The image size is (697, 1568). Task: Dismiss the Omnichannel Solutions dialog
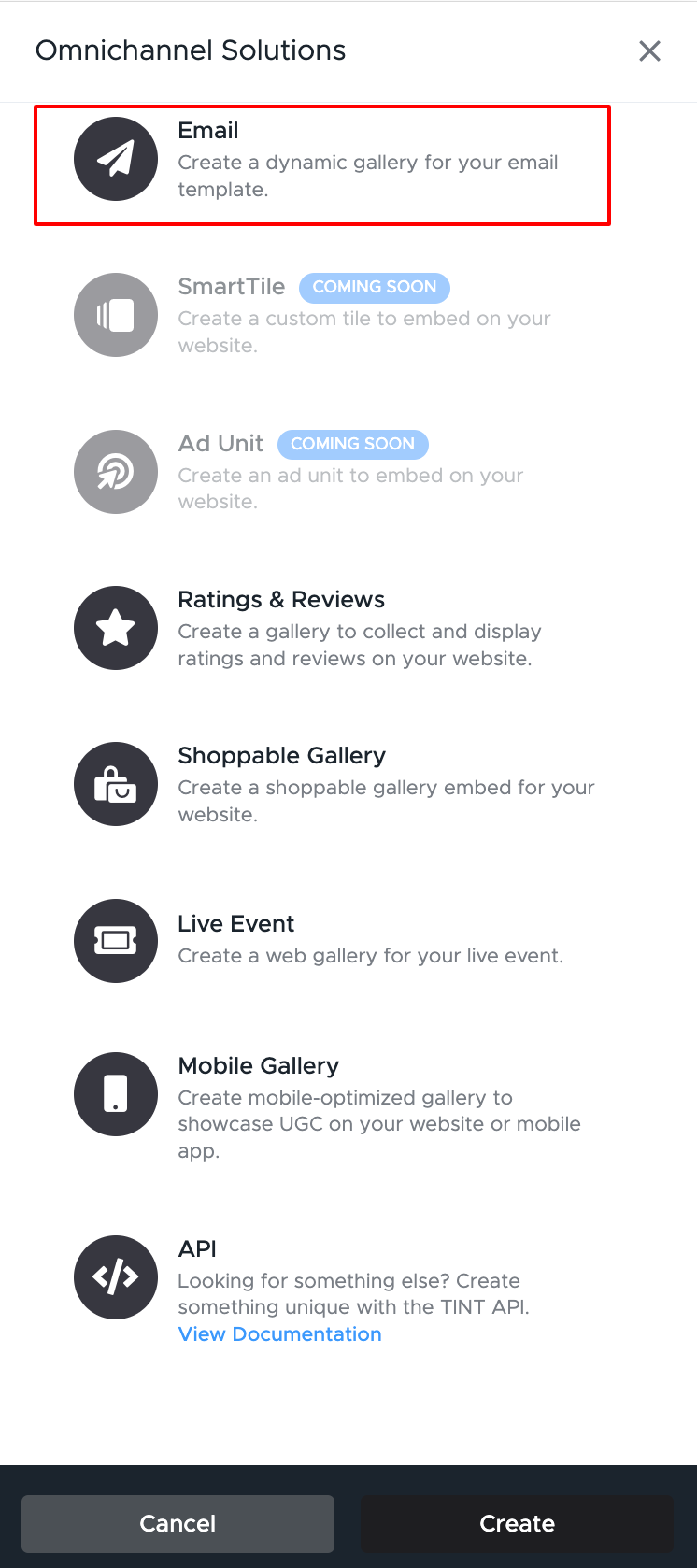click(649, 51)
